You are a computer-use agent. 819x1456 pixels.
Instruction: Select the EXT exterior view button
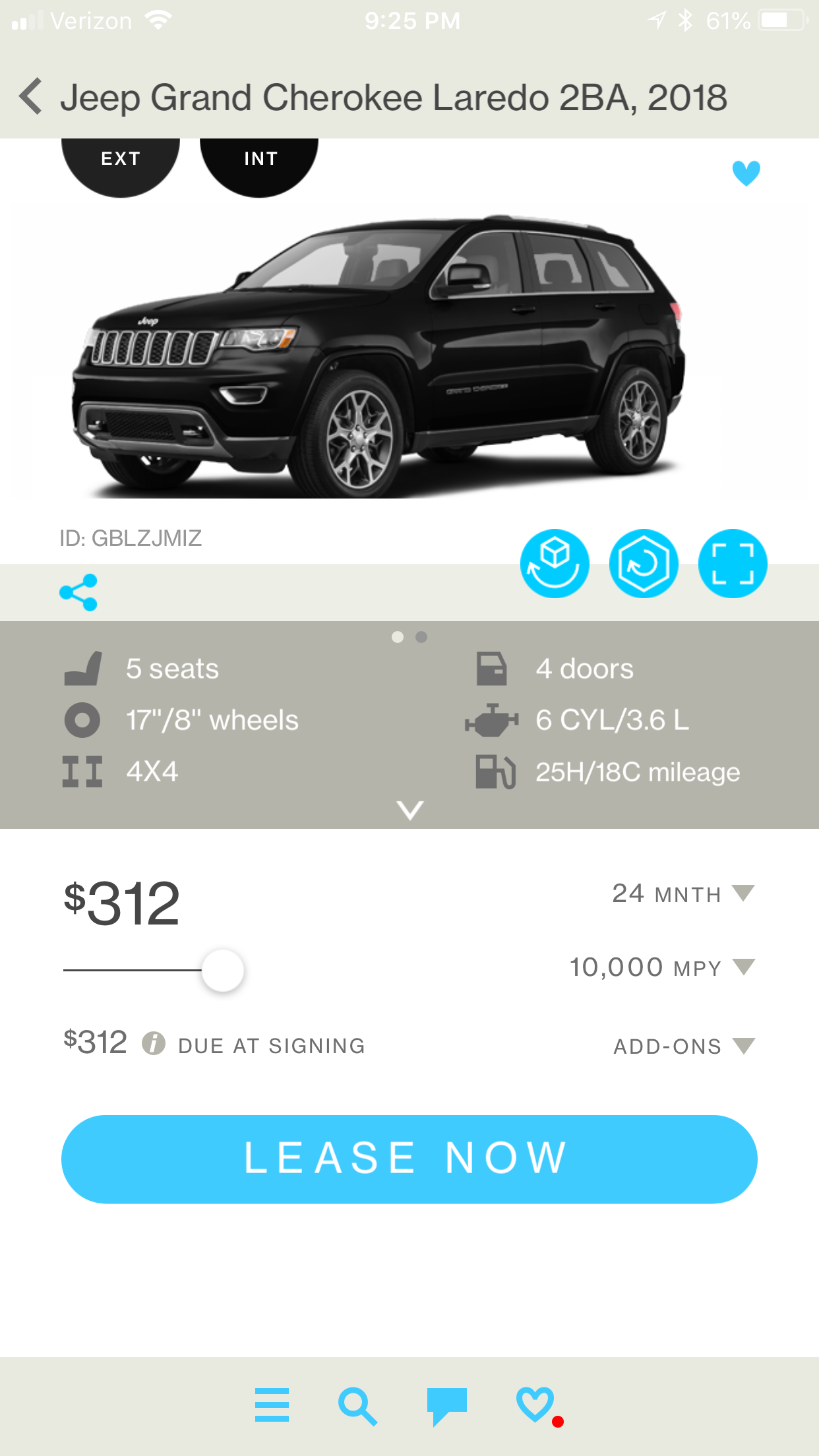121,160
